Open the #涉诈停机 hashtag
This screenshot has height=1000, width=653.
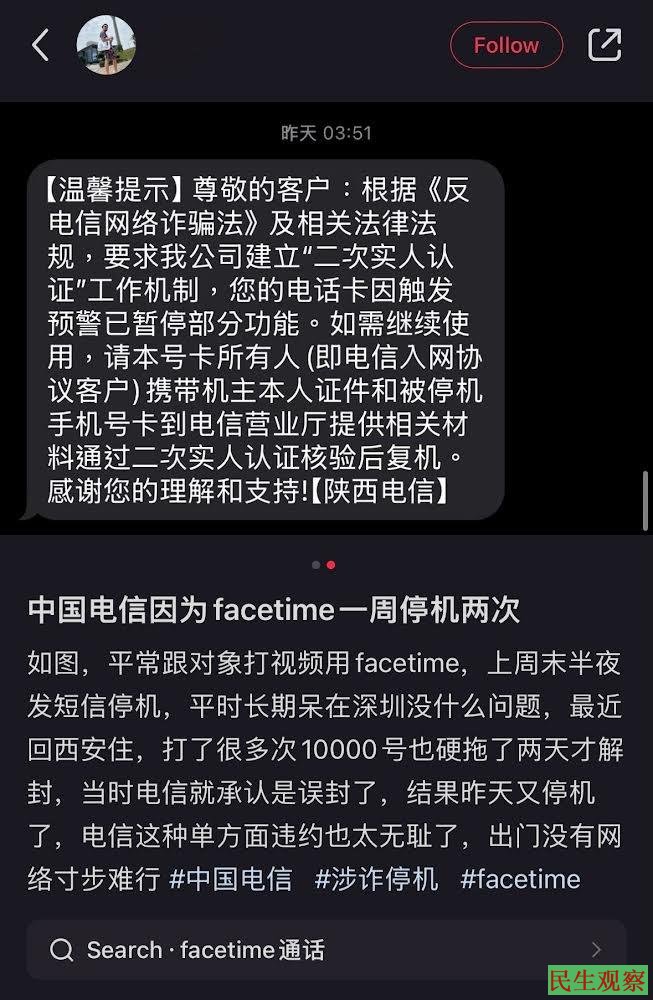tap(376, 879)
